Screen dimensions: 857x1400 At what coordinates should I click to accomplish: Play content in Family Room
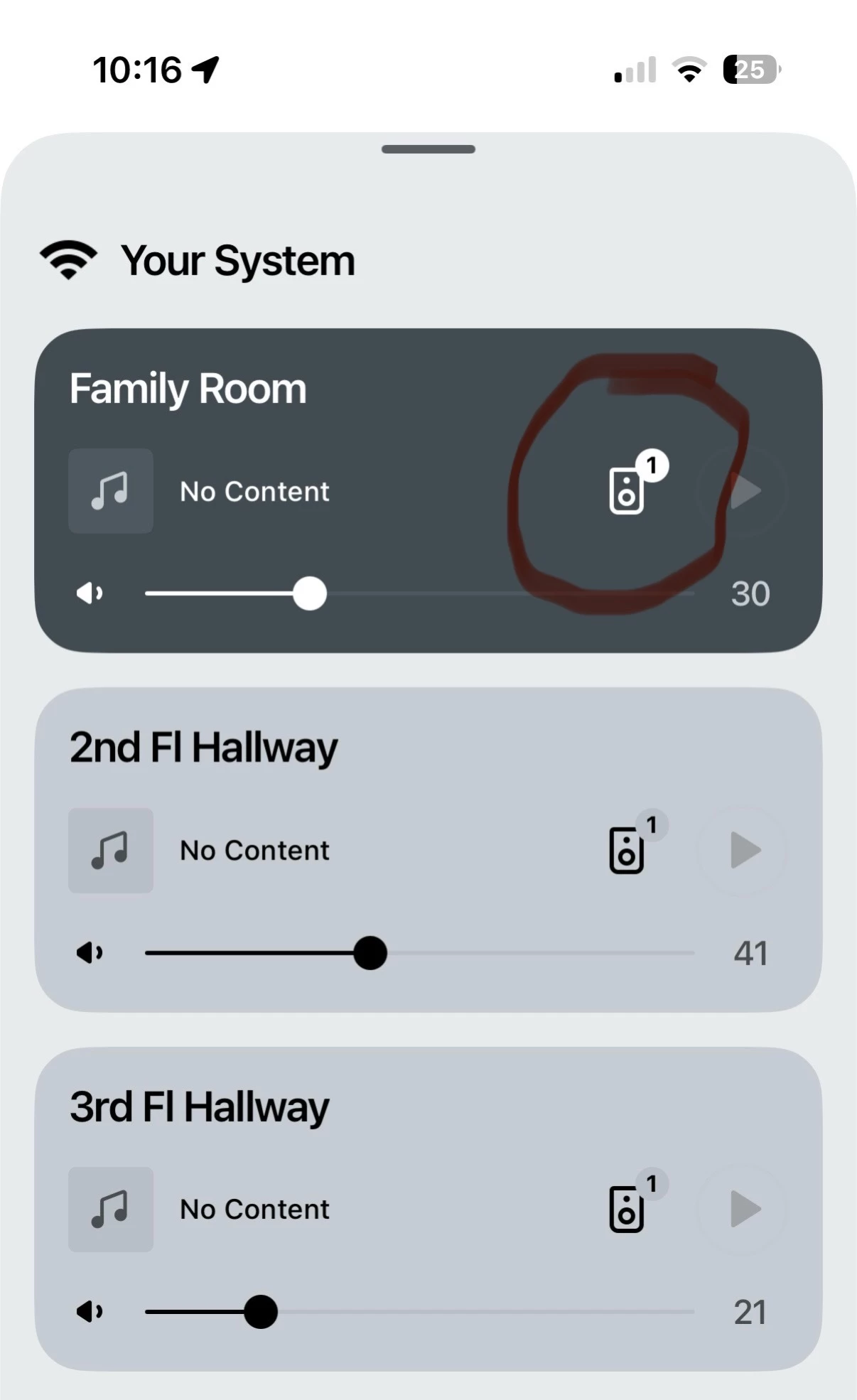tap(744, 491)
